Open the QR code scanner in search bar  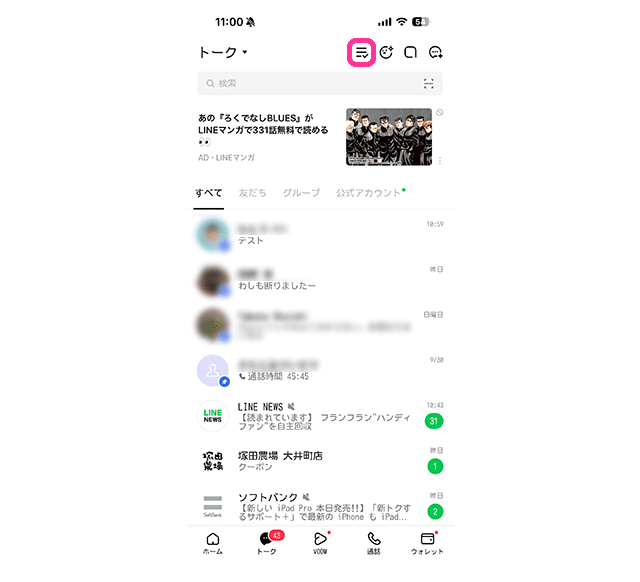430,84
